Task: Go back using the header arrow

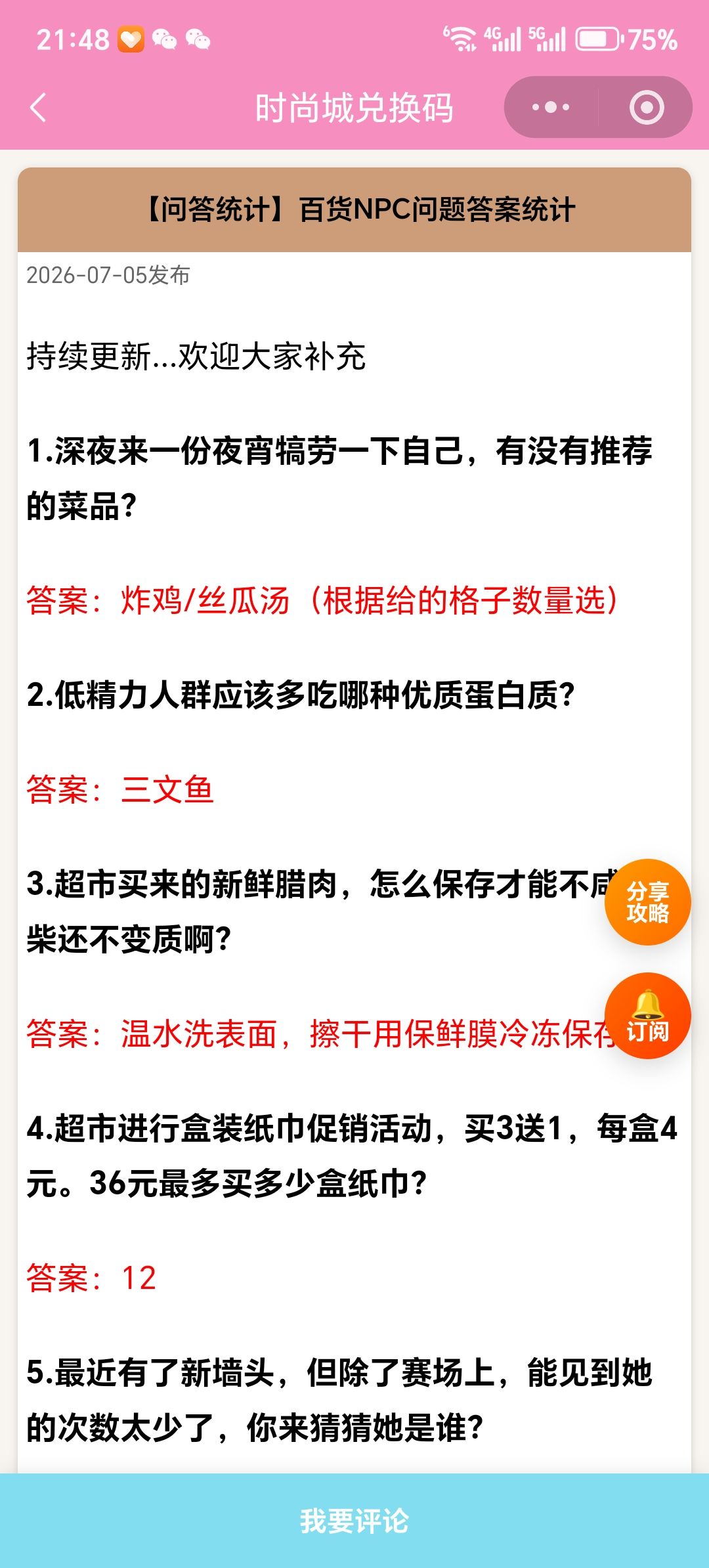Action: (x=39, y=107)
